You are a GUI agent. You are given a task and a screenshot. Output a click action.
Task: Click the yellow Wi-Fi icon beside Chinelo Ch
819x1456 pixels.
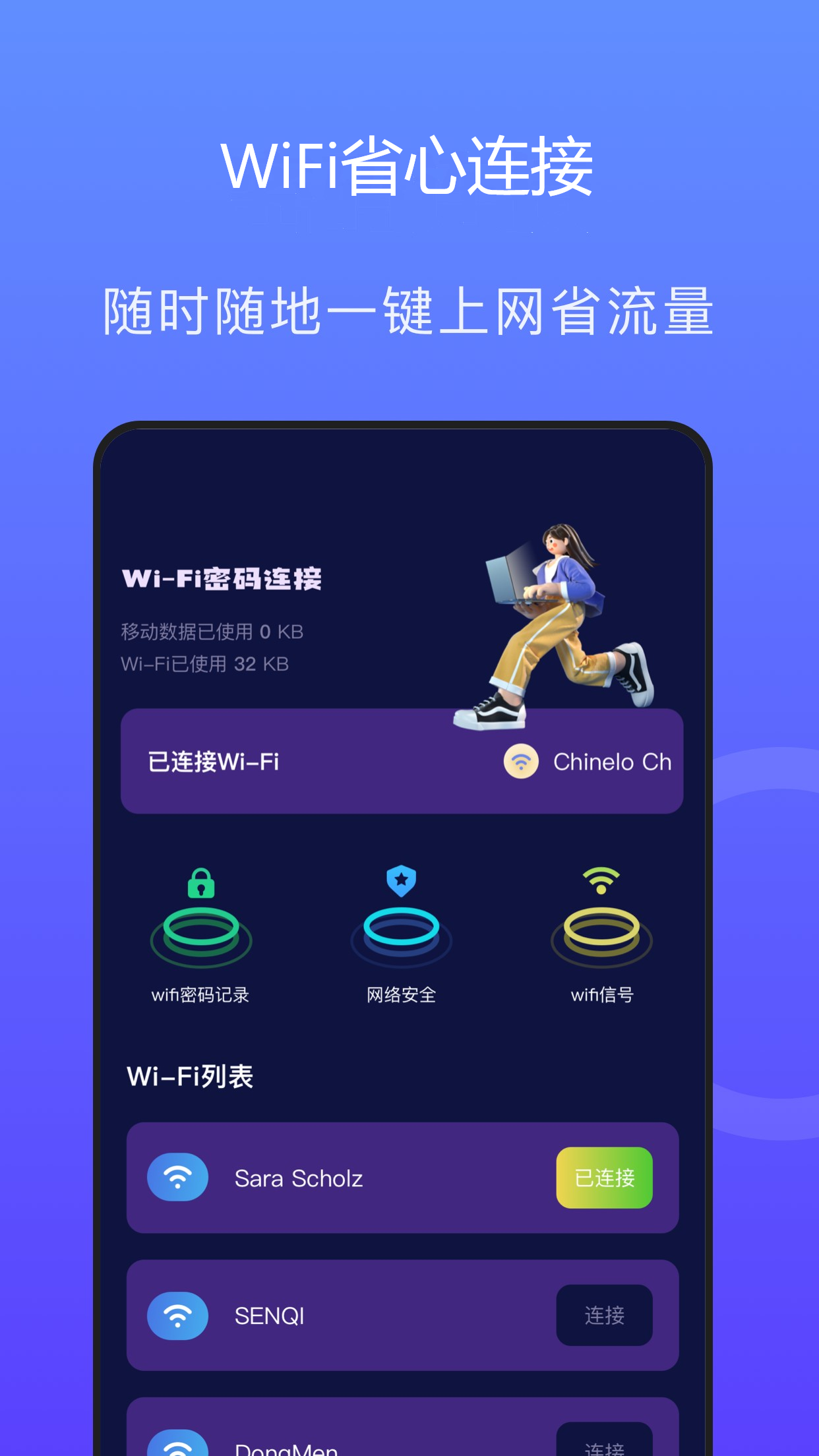click(x=520, y=762)
